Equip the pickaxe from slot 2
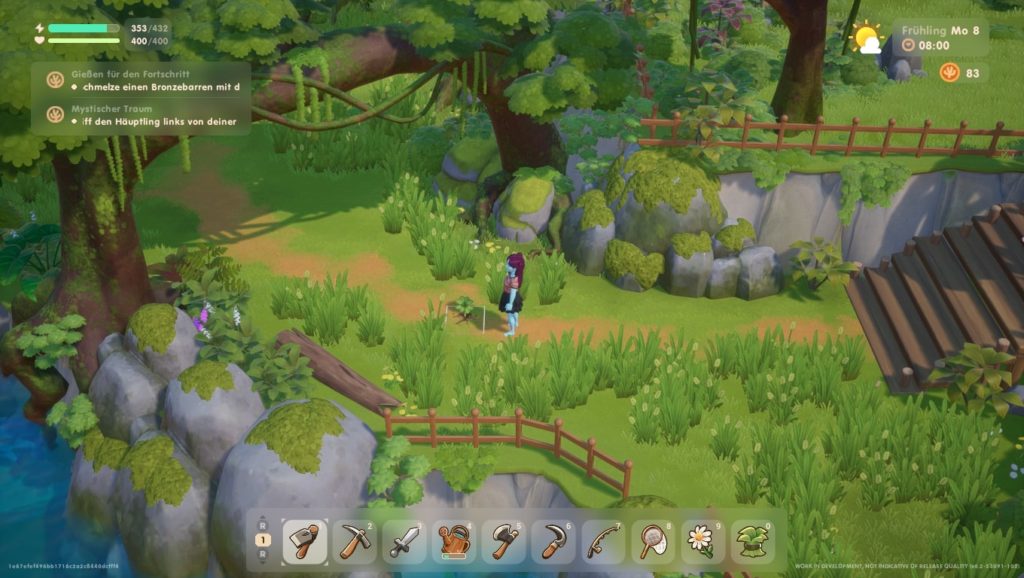1024x578 pixels. click(354, 541)
